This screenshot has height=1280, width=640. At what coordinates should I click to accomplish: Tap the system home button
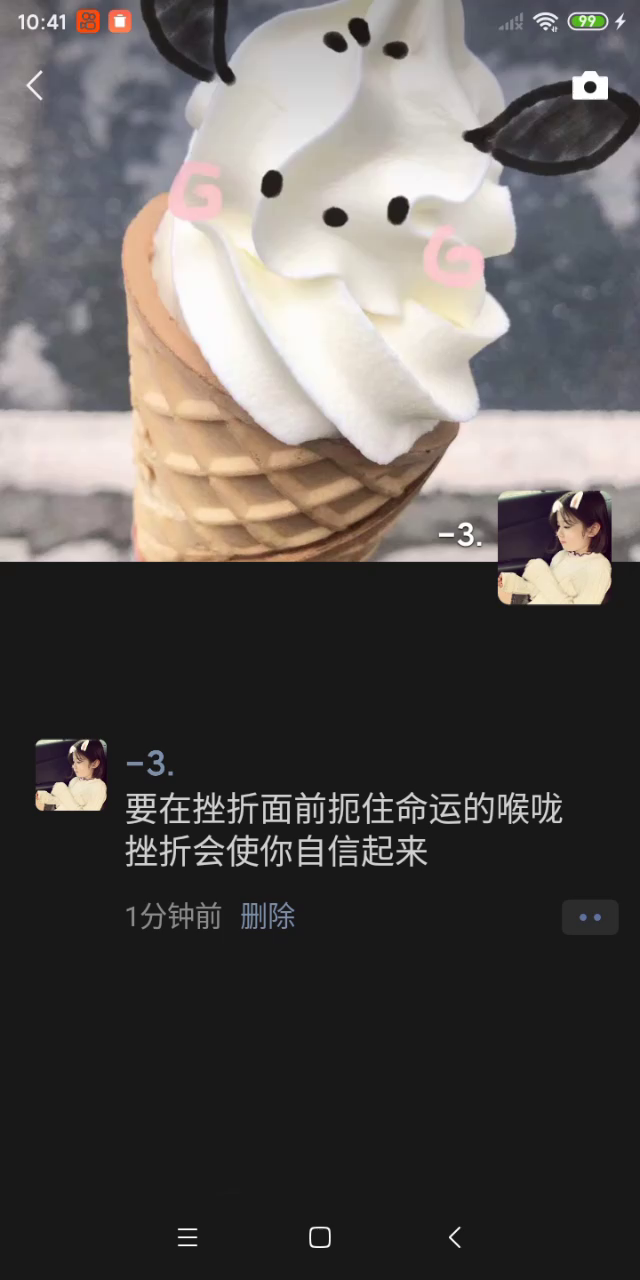[320, 1238]
